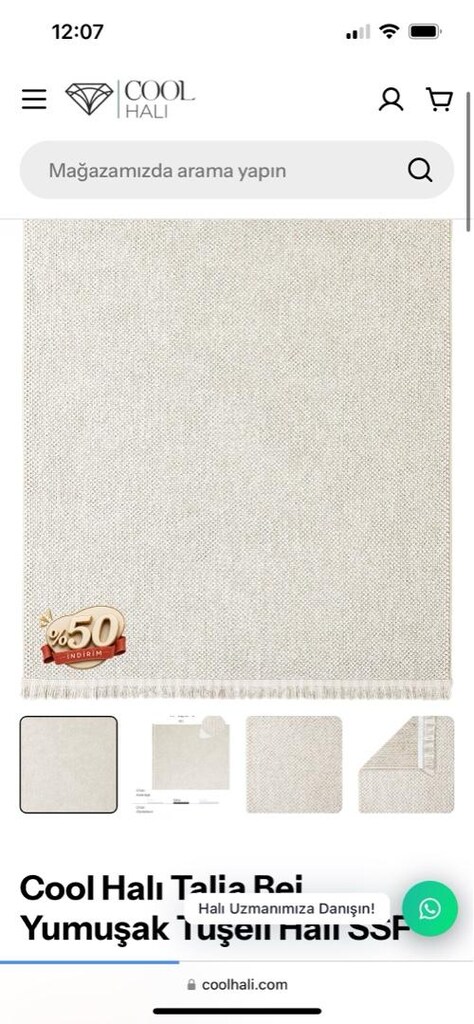Select the rug dimensions diagram thumbnail
The image size is (474, 1024).
[181, 765]
